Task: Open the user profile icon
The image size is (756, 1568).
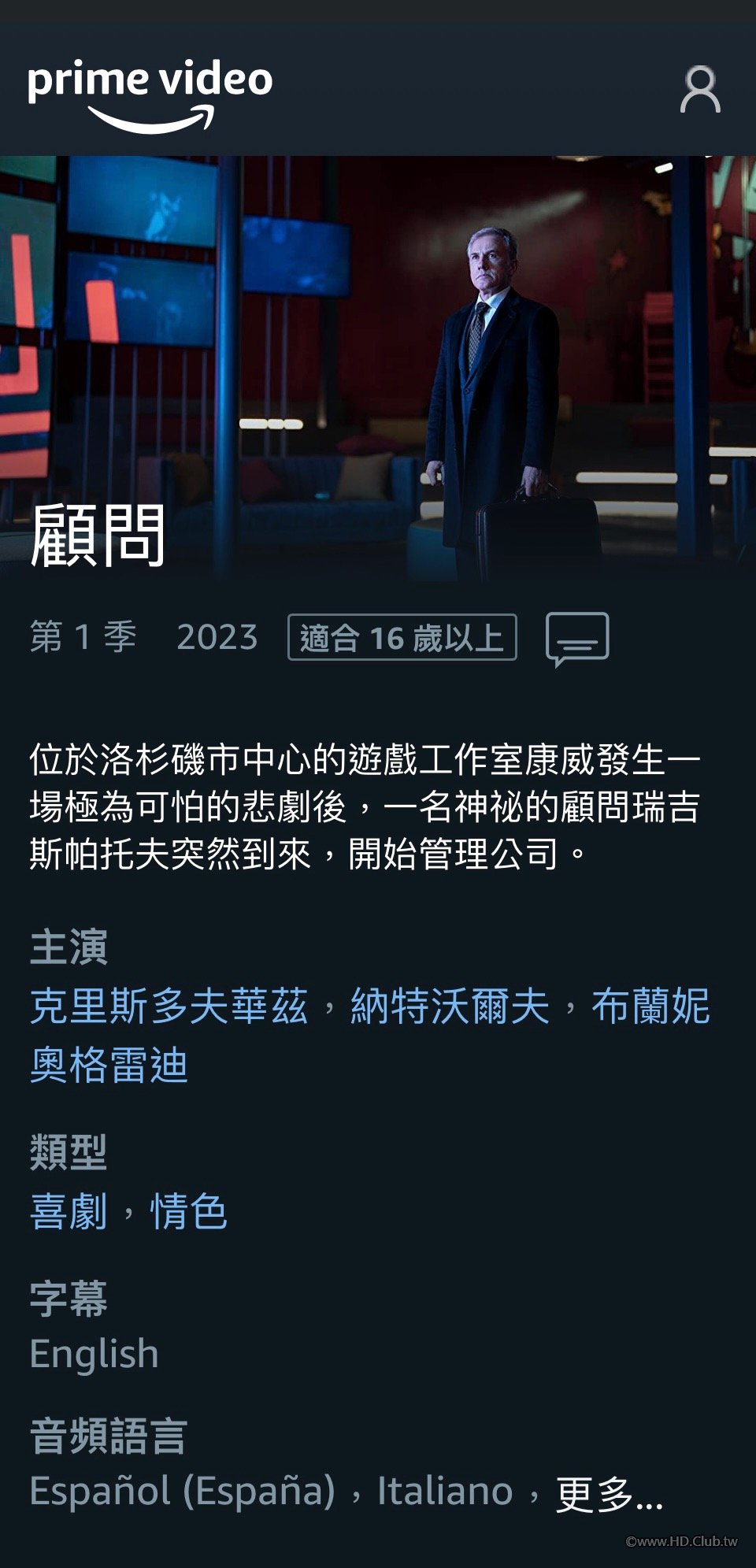Action: [x=699, y=89]
